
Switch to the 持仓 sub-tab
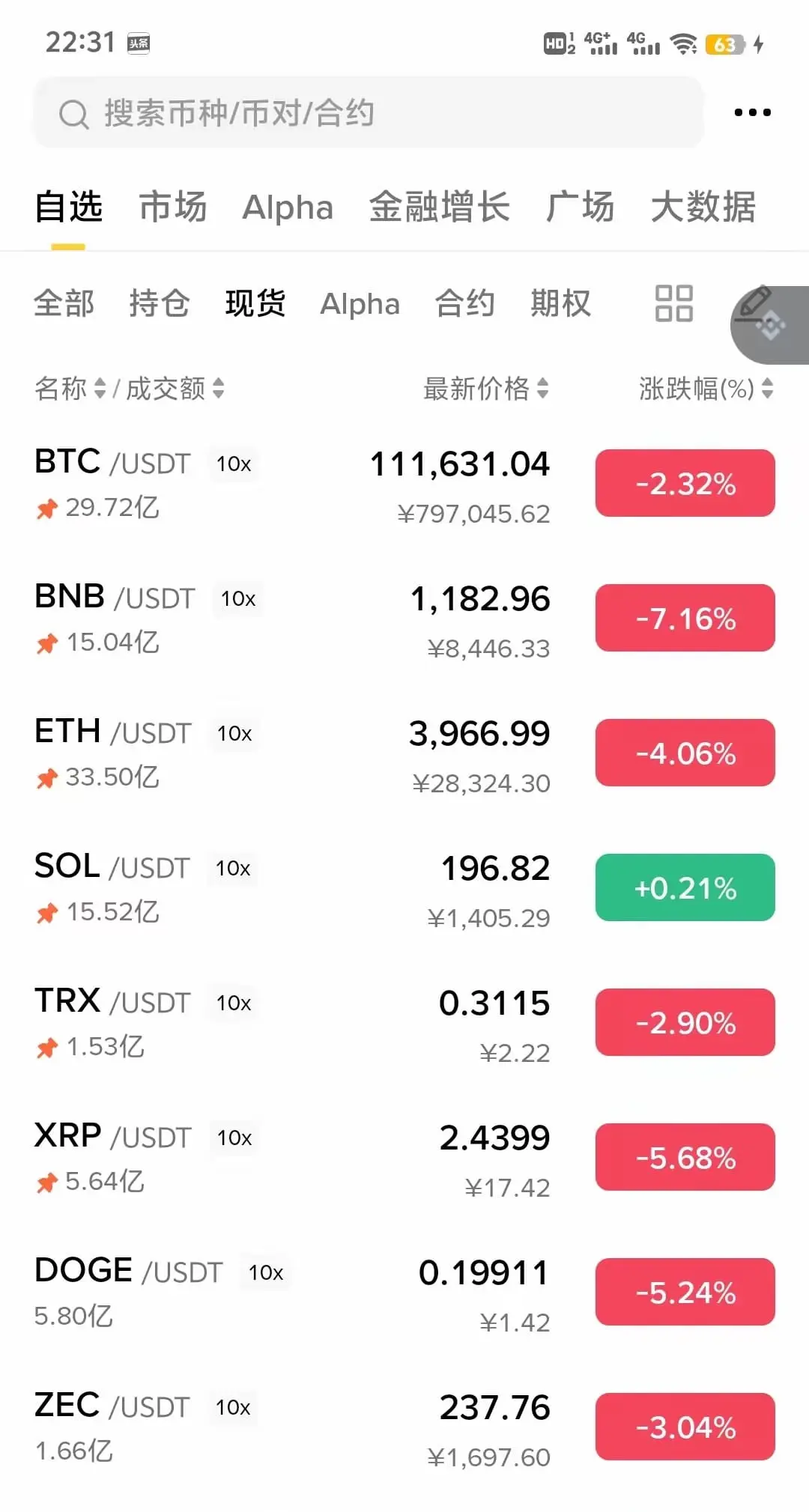coord(159,304)
